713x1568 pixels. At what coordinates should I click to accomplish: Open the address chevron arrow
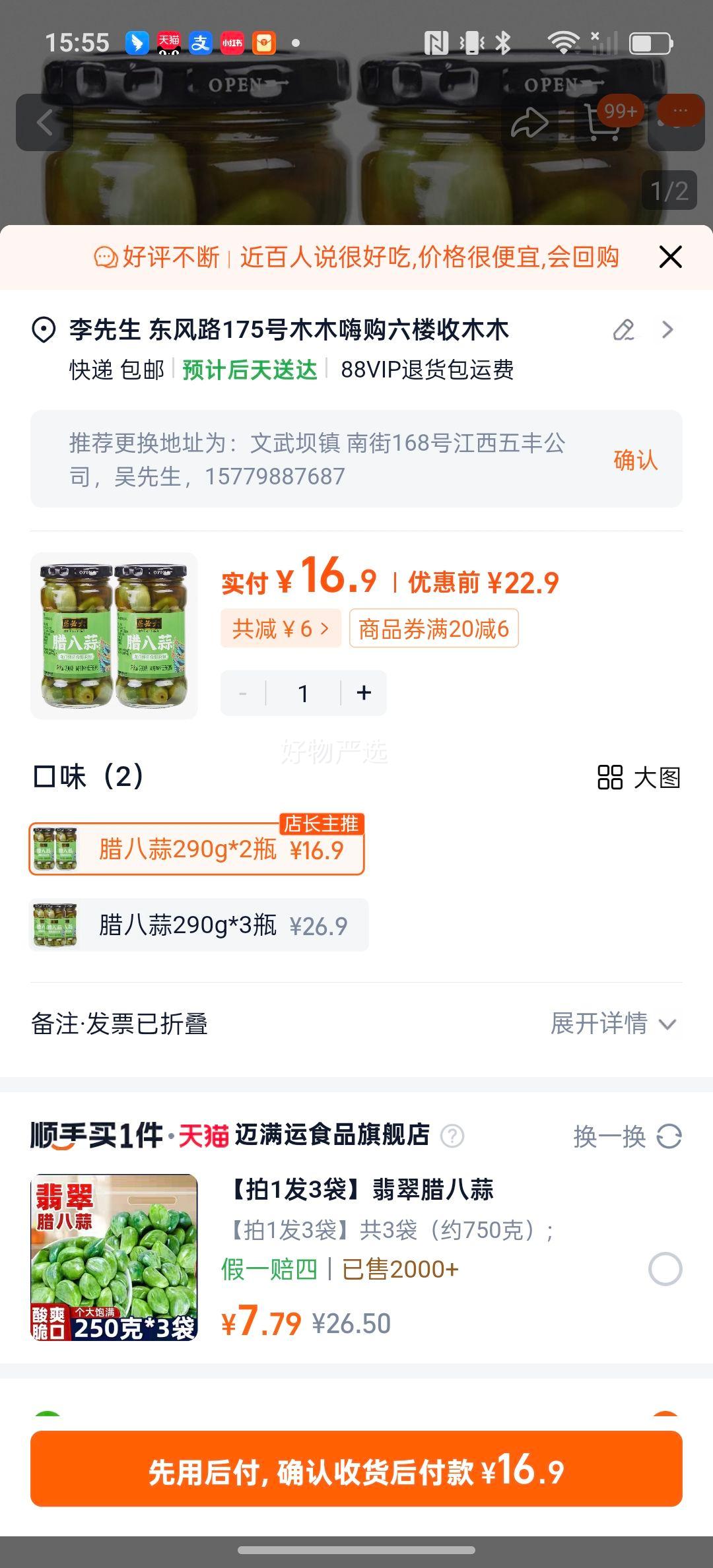[667, 329]
